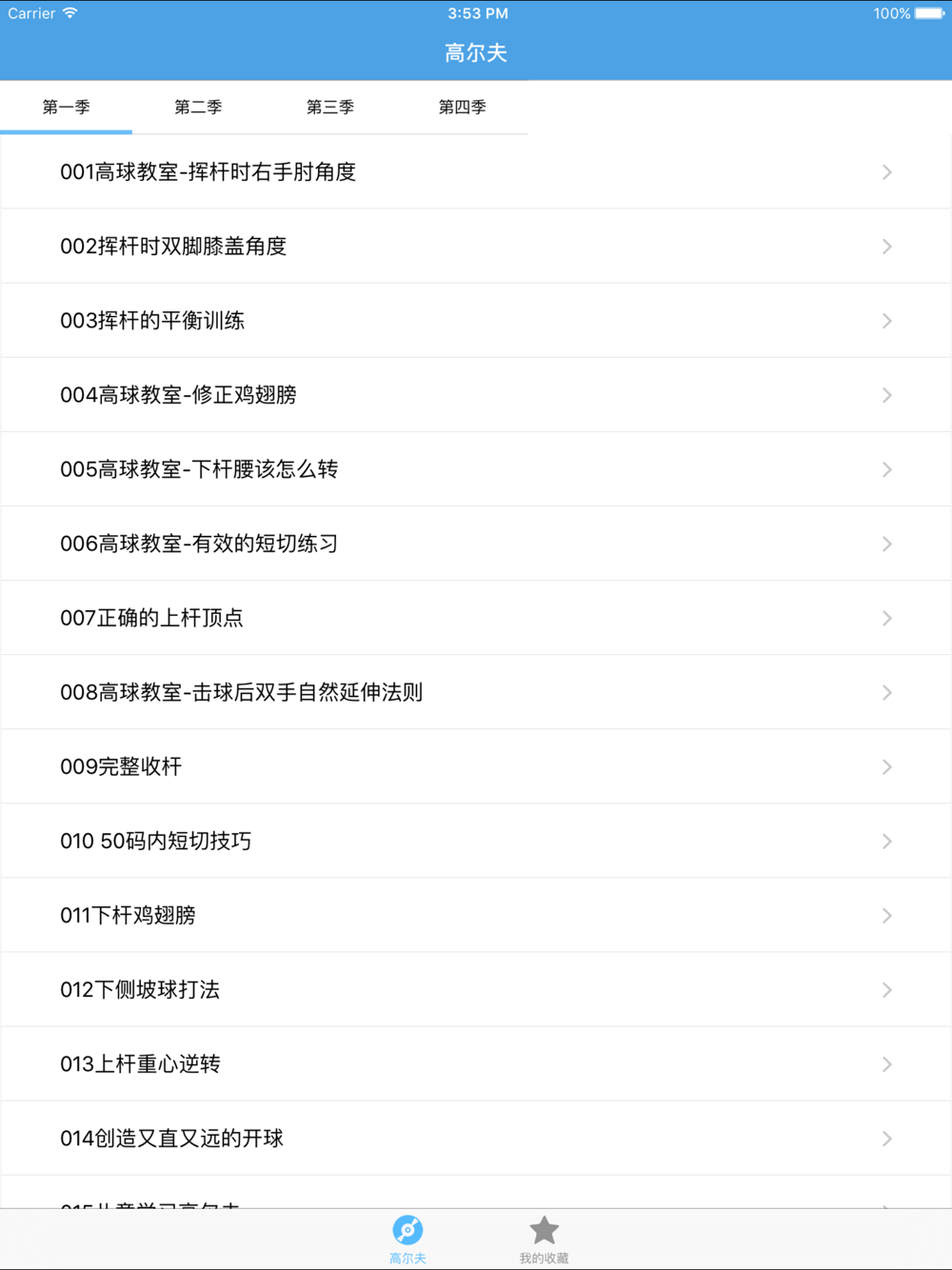This screenshot has height=1270, width=952.
Task: Open lesson 002挥杆时双脚膝盖角度
Action: tap(476, 247)
